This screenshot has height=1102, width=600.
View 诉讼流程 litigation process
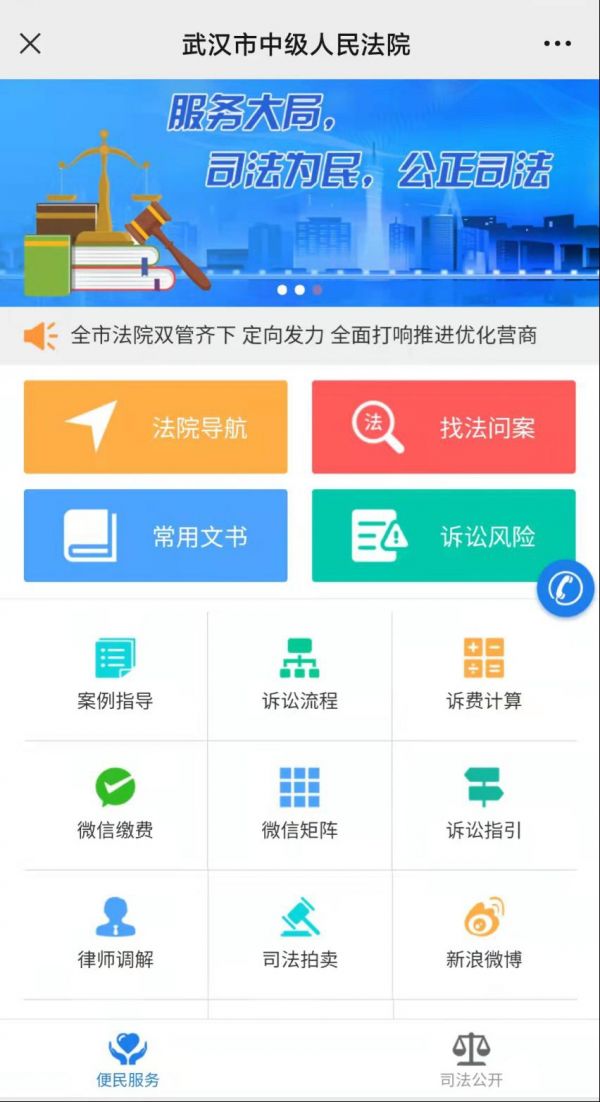click(300, 674)
